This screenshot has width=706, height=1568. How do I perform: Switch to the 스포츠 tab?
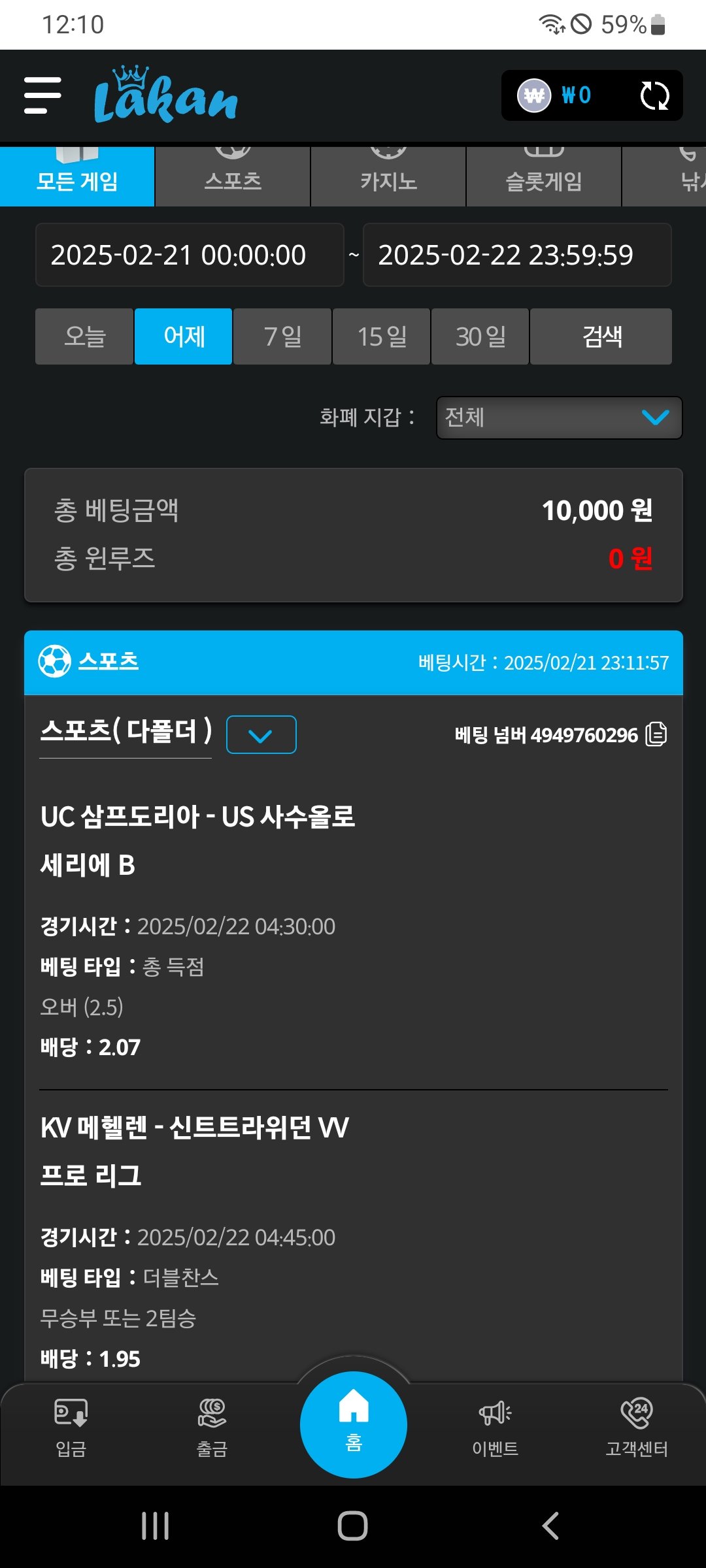[x=233, y=176]
